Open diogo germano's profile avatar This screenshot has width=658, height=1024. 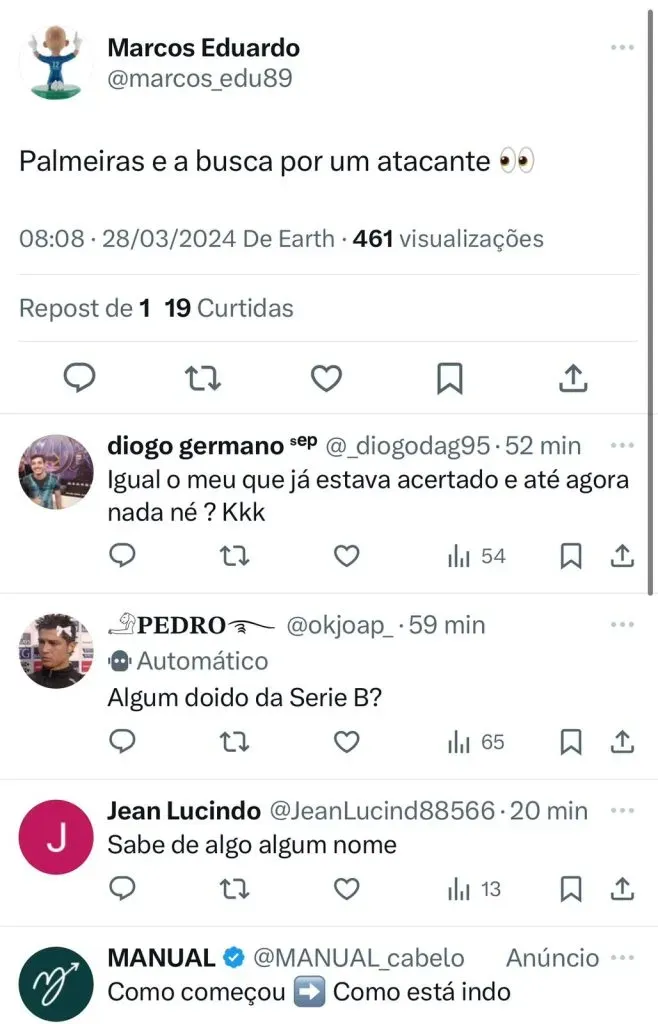coord(56,472)
